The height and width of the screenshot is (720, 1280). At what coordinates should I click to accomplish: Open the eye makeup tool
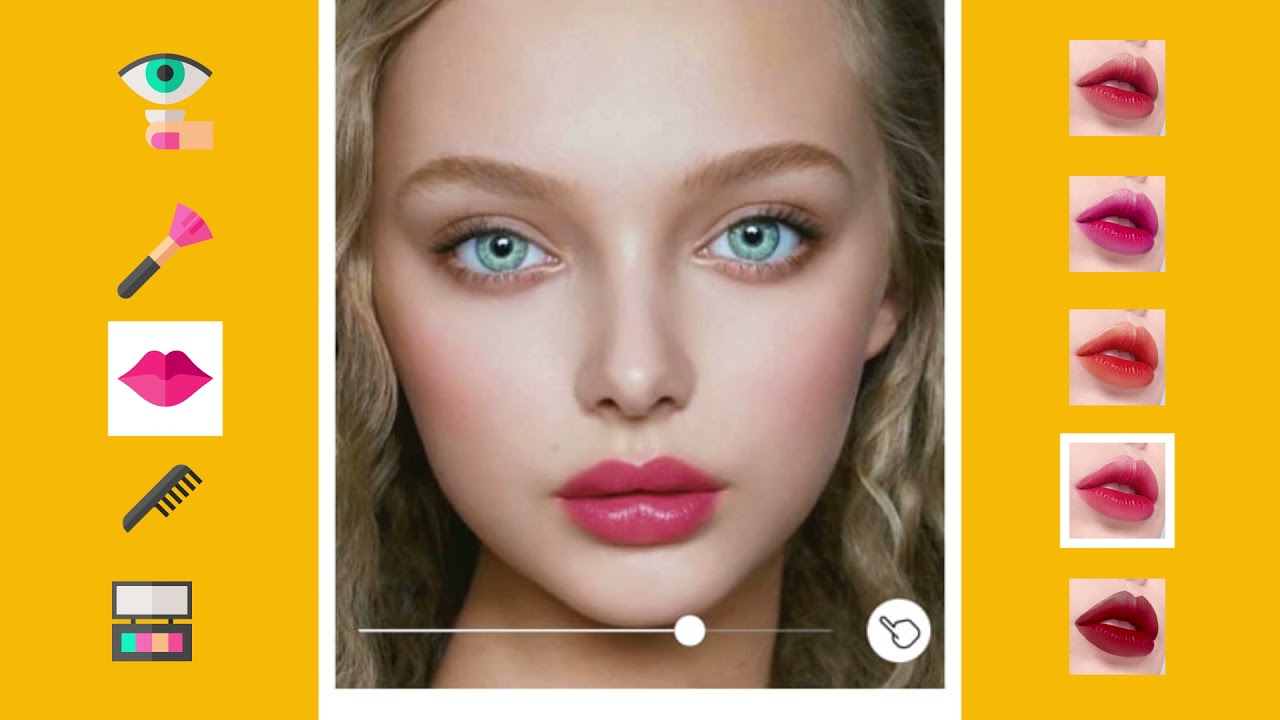click(x=165, y=100)
